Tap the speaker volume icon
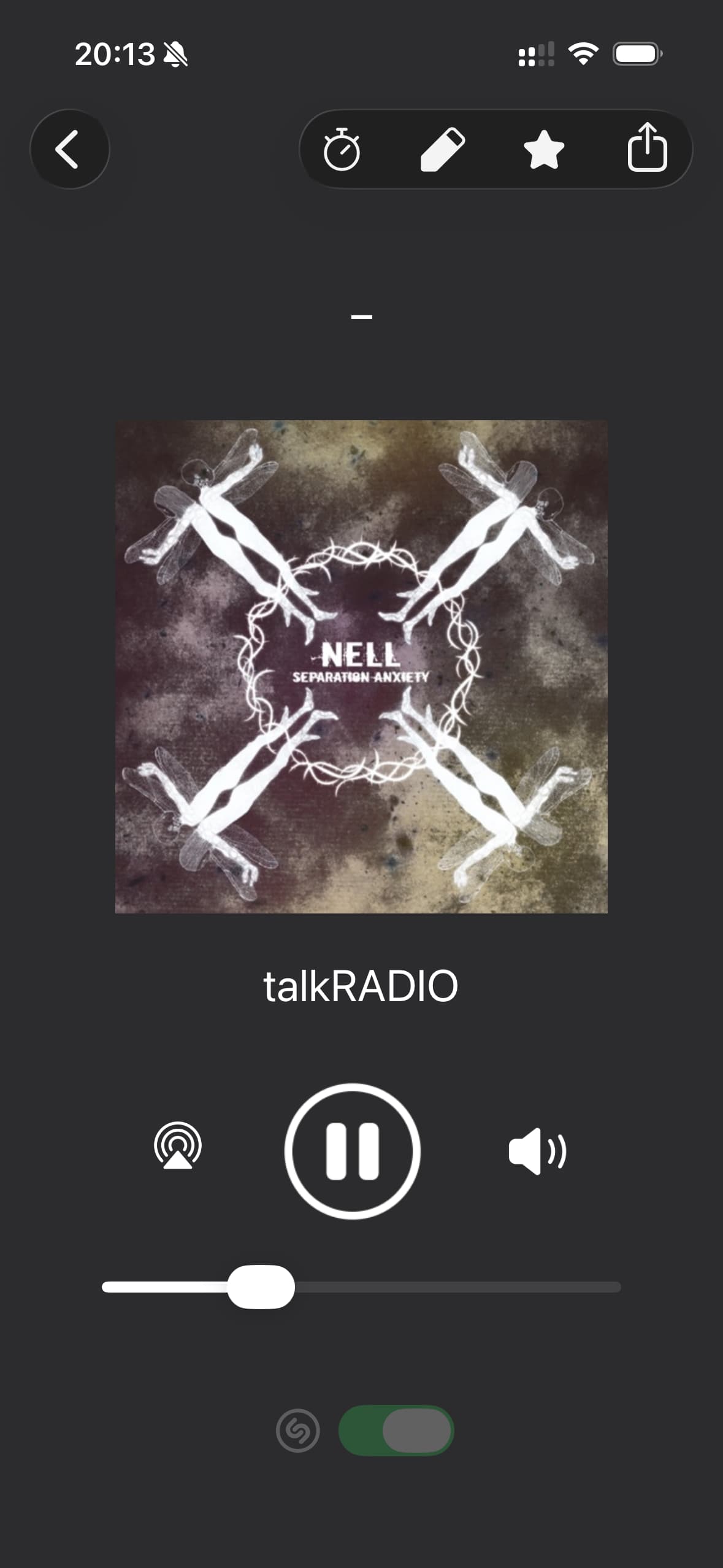This screenshot has width=723, height=1568. (537, 1151)
